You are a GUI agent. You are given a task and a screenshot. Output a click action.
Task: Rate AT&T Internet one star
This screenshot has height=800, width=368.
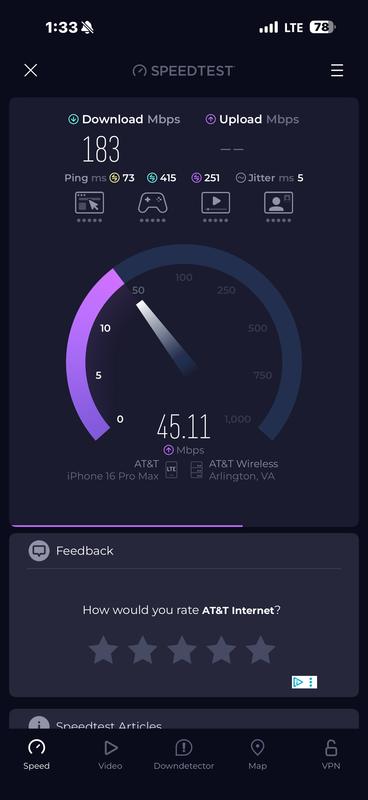(103, 649)
